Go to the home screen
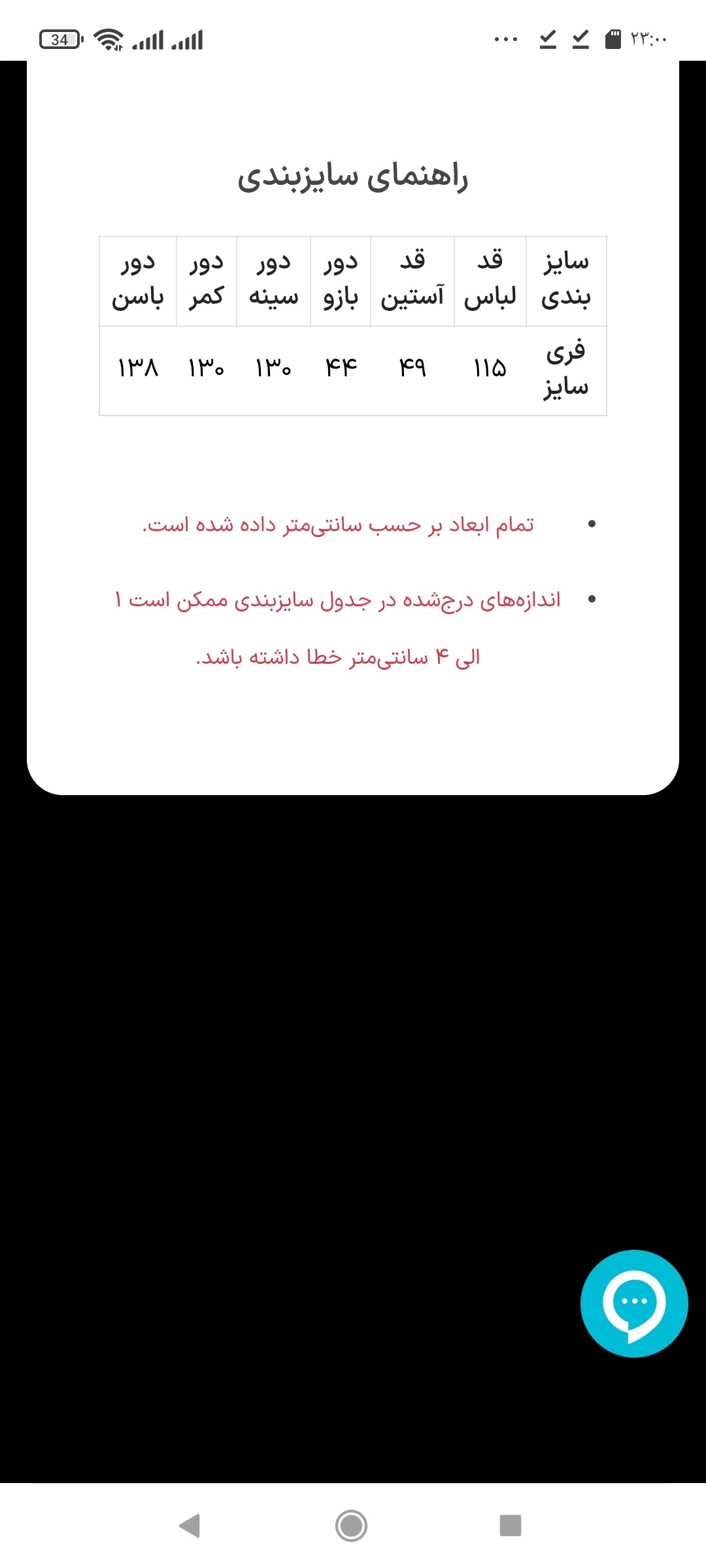The width and height of the screenshot is (706, 1568). (352, 1526)
